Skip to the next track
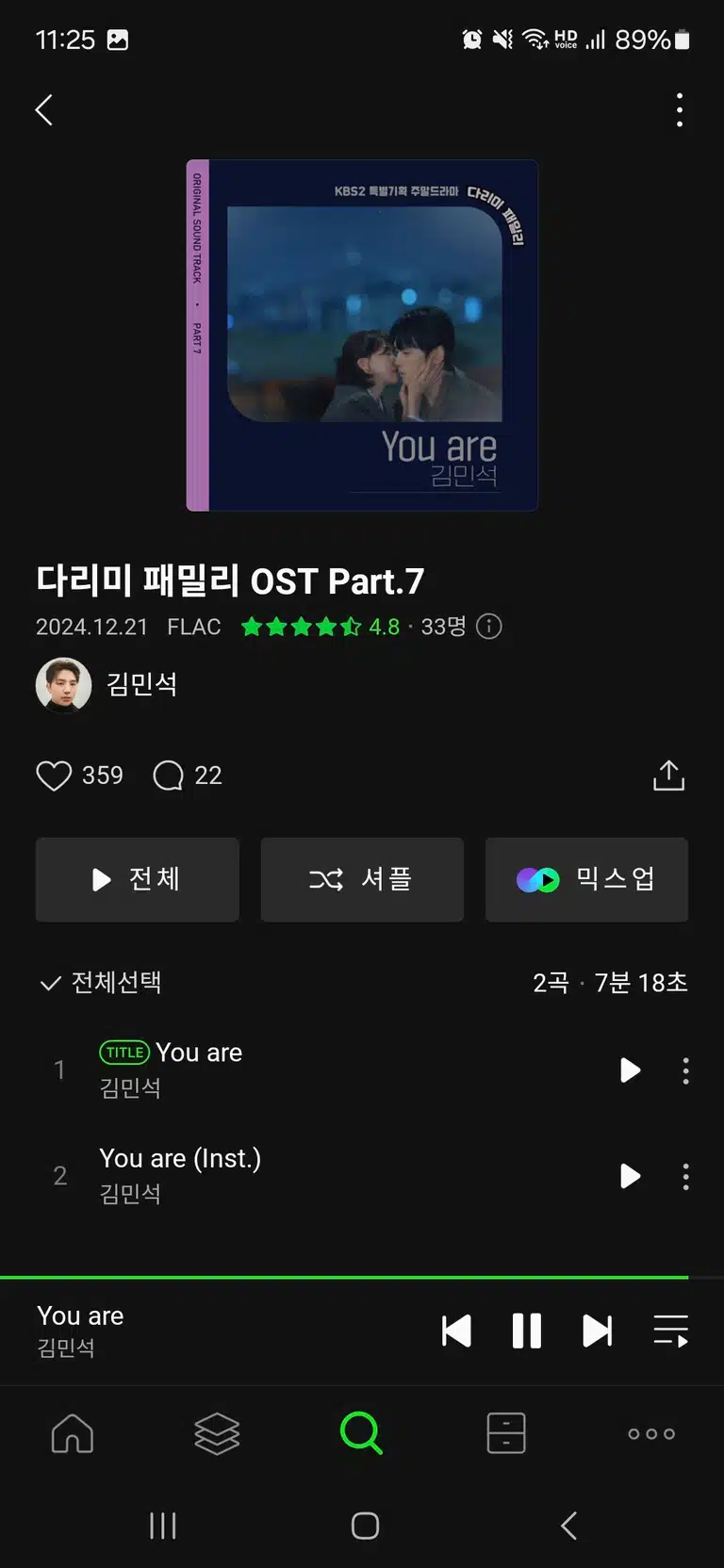Screen dimensions: 724x1568 pos(597,1331)
